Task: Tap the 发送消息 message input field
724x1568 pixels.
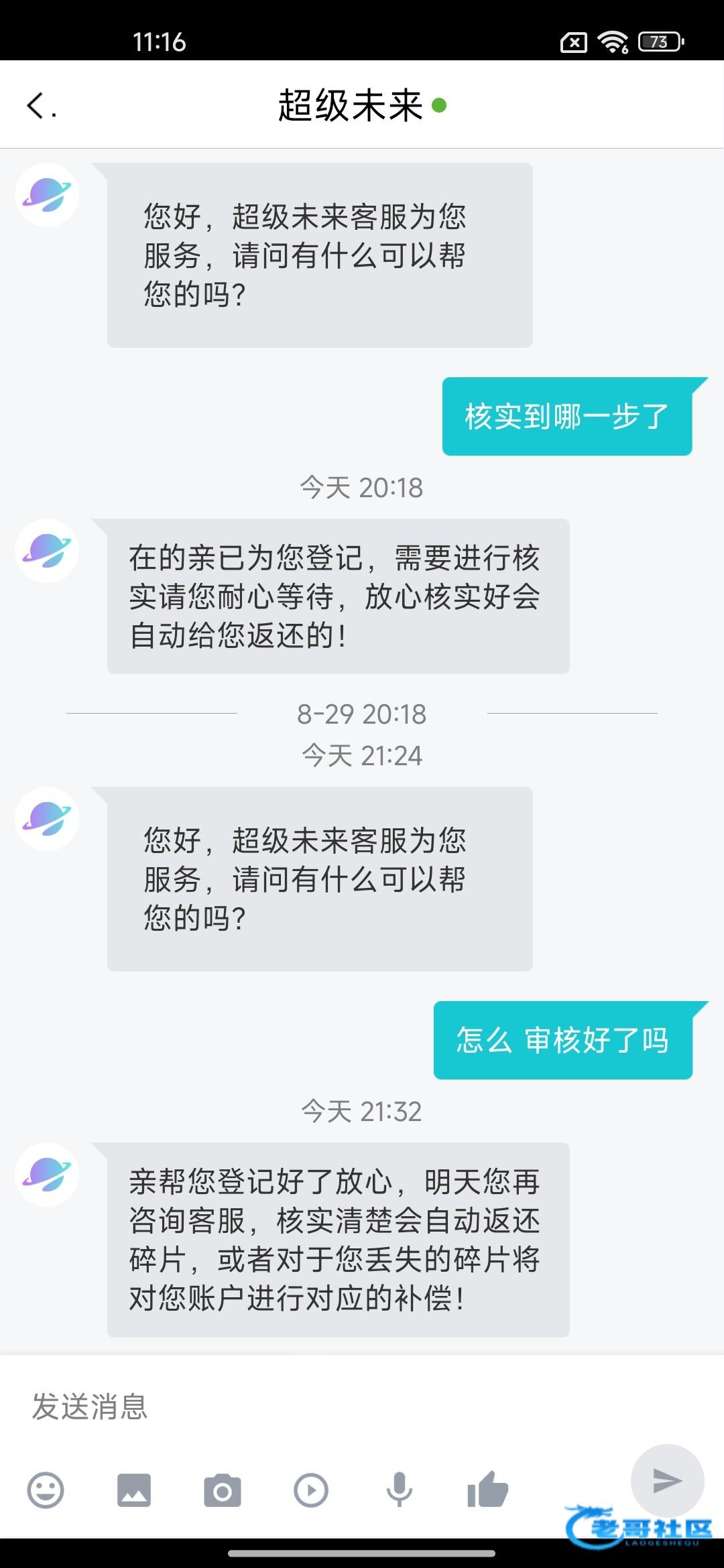Action: pyautogui.click(x=362, y=1406)
